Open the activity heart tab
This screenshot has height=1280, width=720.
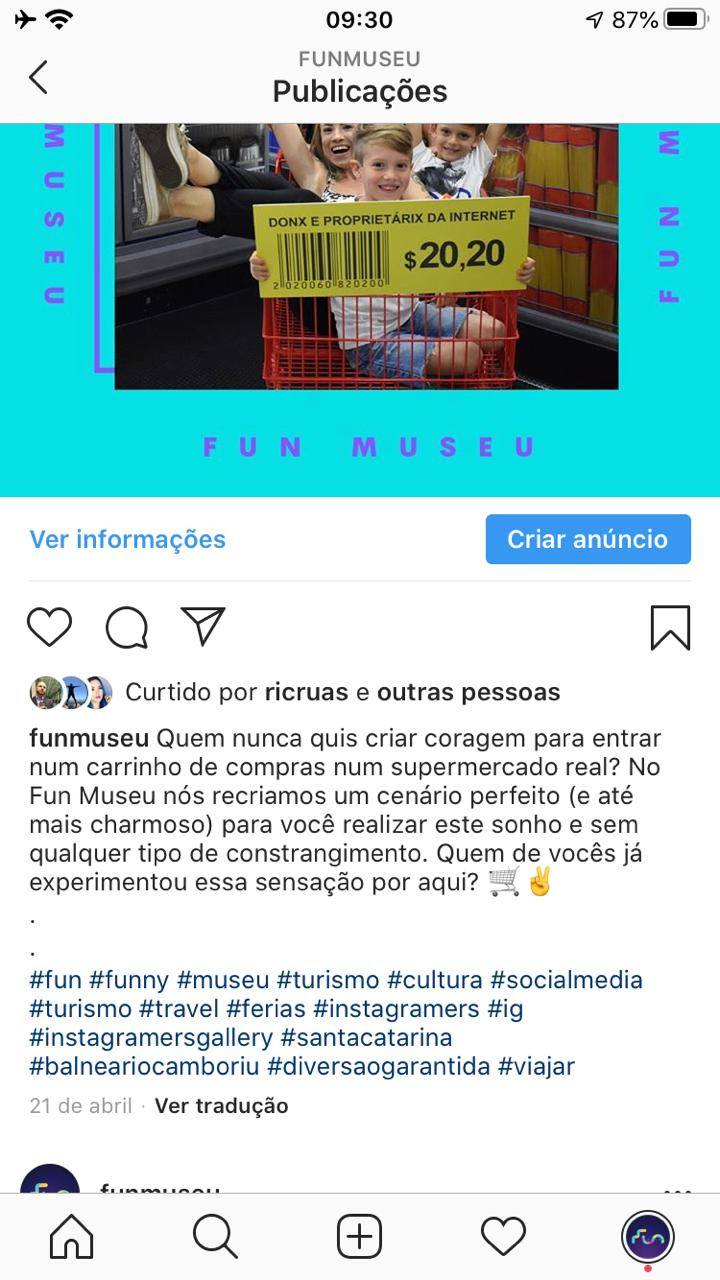pos(503,1238)
